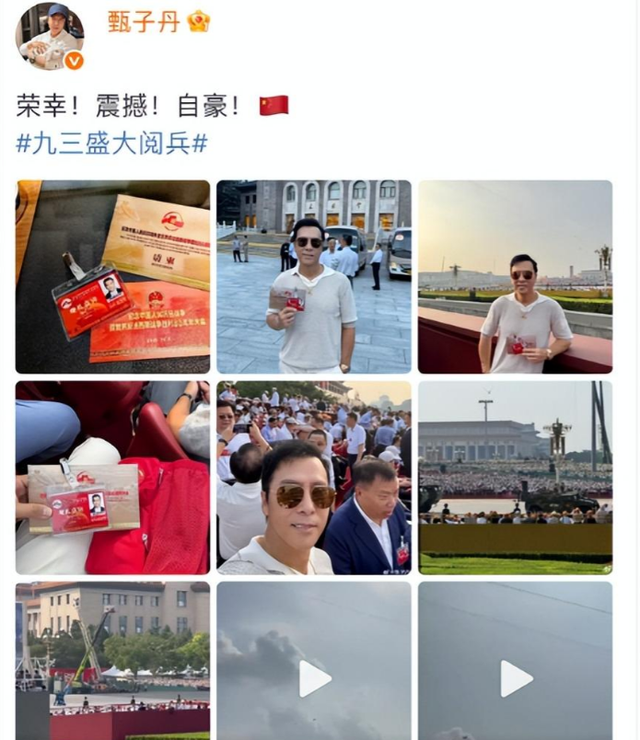Open the sunglasses selfie in the crowd
The height and width of the screenshot is (740, 640).
point(314,477)
